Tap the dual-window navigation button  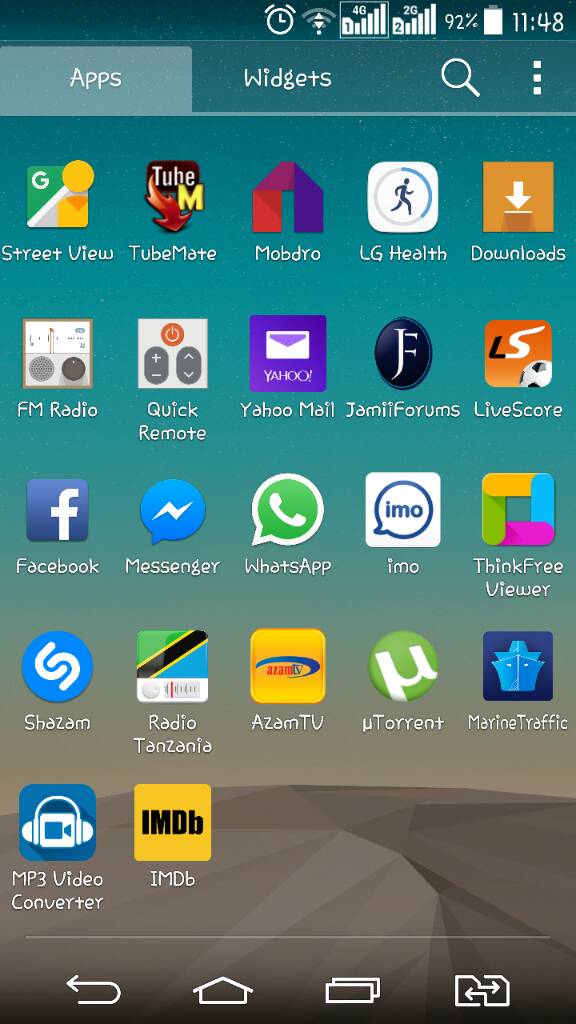pos(482,990)
